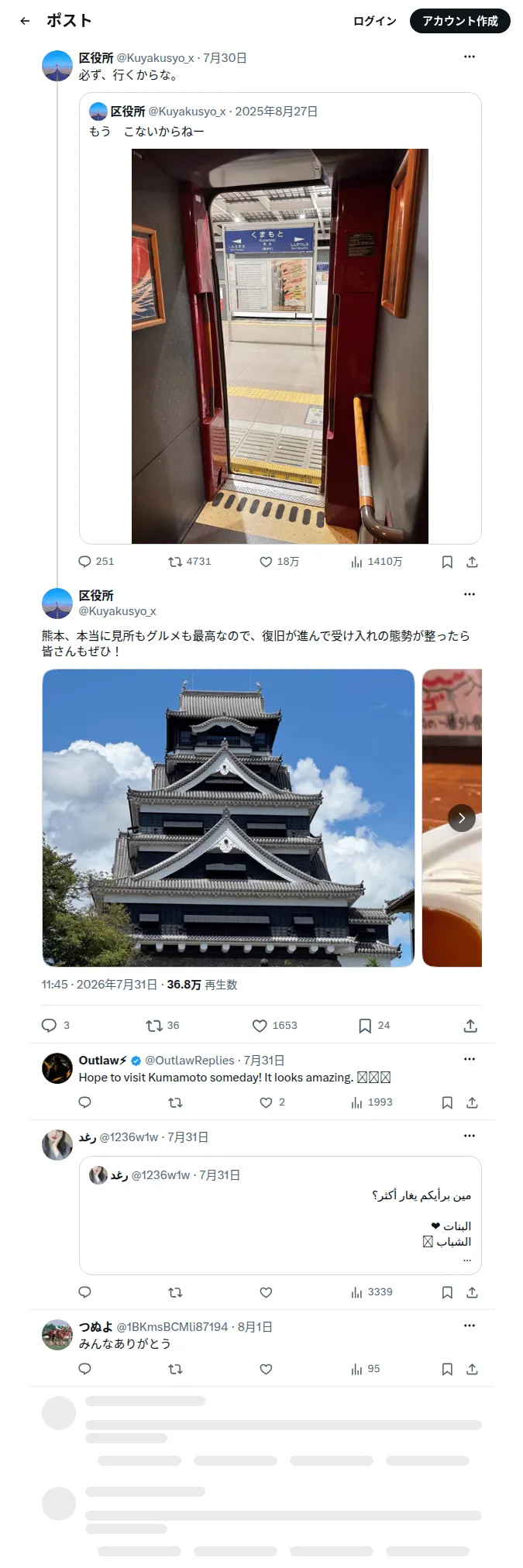Image resolution: width=523 pixels, height=1568 pixels.
Task: Bookmark つぬよ's reply
Action: [447, 1369]
